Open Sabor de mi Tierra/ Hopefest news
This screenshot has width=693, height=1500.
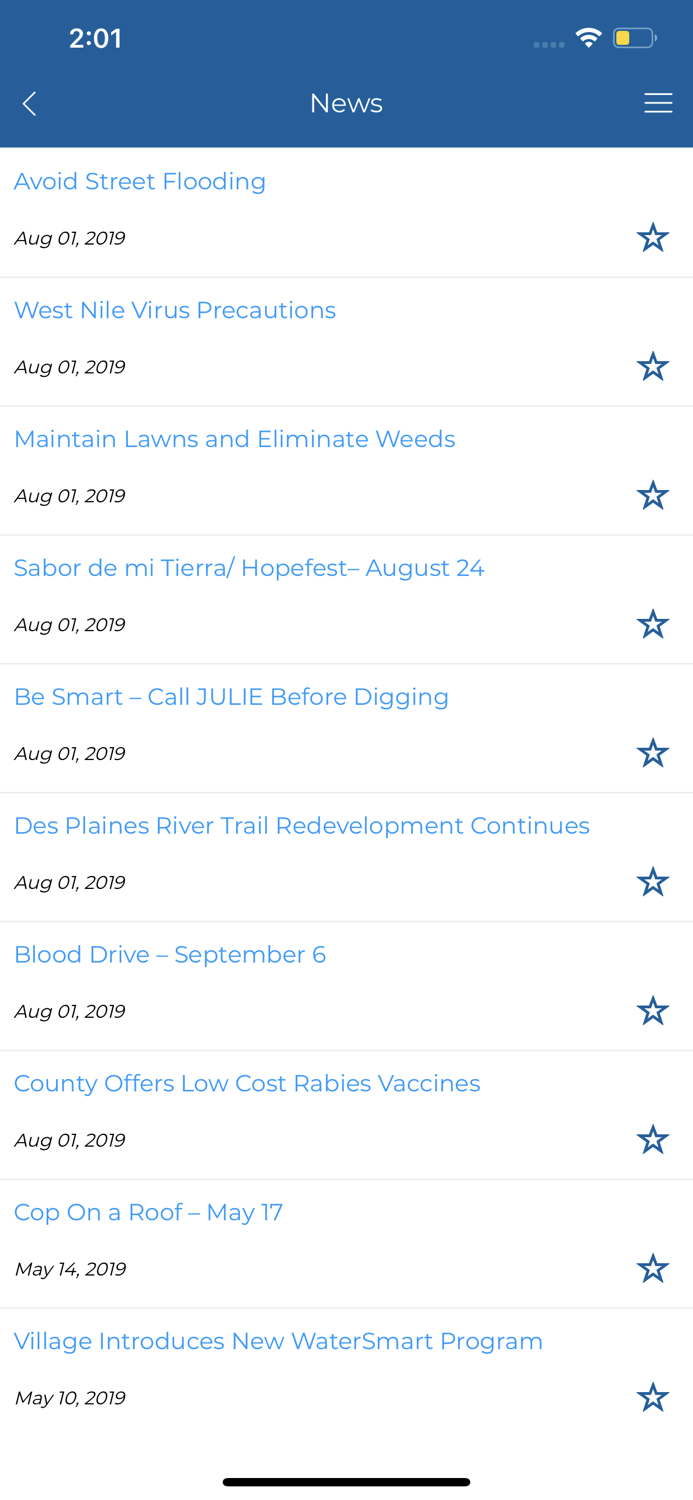pos(249,568)
